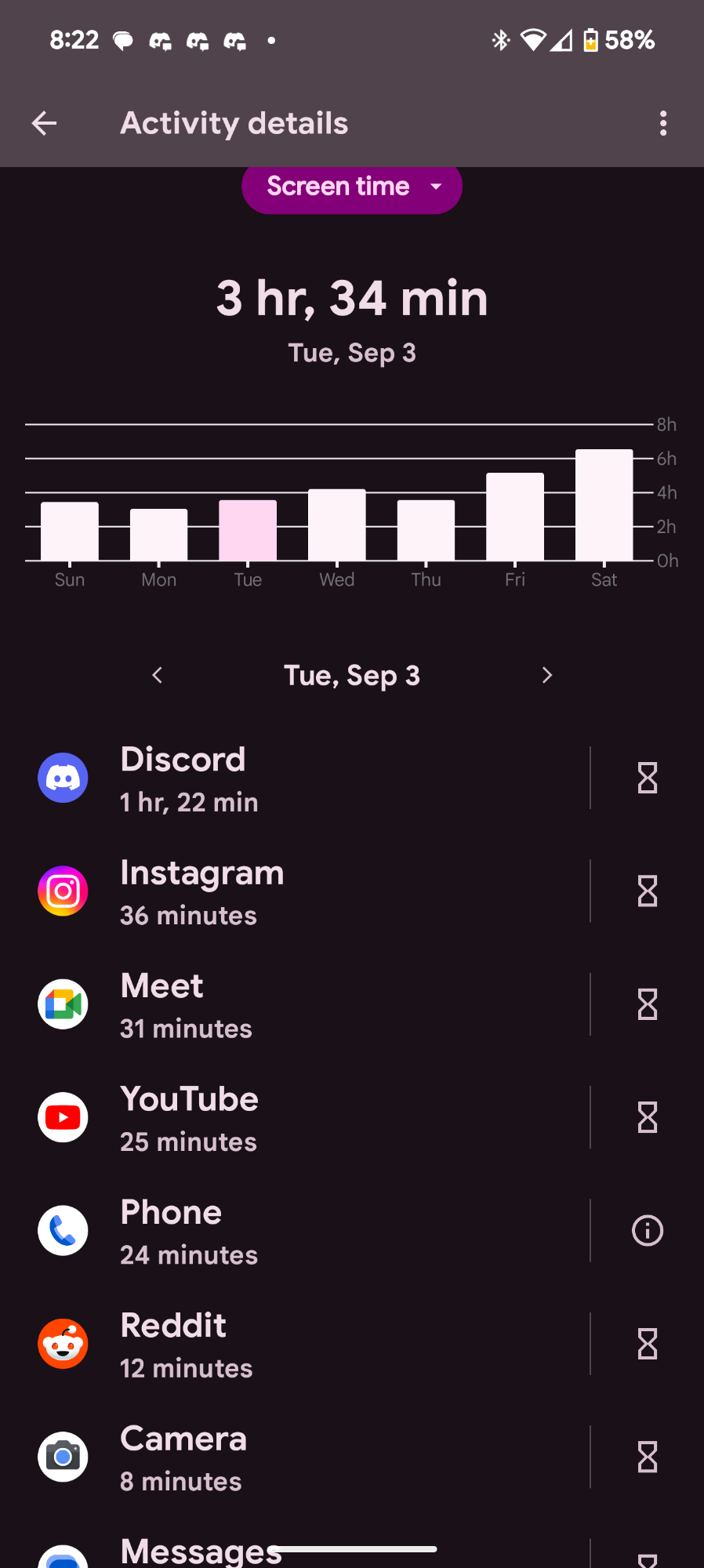The height and width of the screenshot is (1568, 704).
Task: Set an app timer for Camera
Action: (x=648, y=1457)
